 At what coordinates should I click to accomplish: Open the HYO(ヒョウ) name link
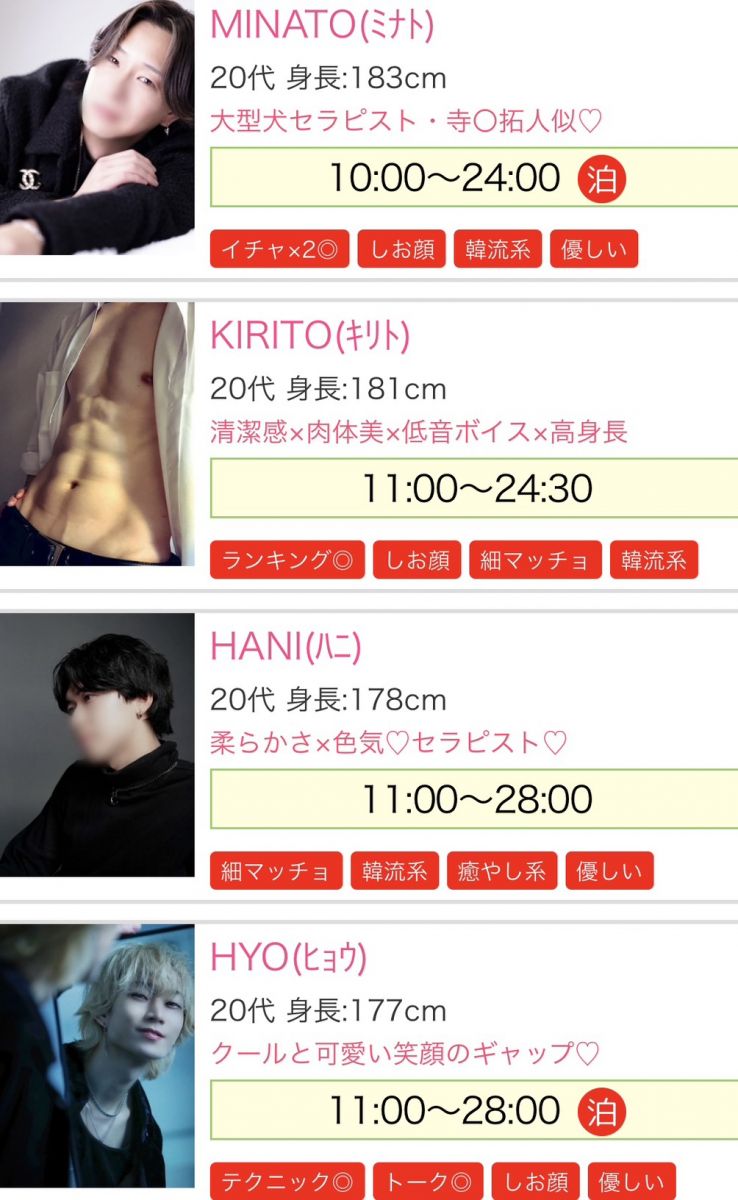288,958
